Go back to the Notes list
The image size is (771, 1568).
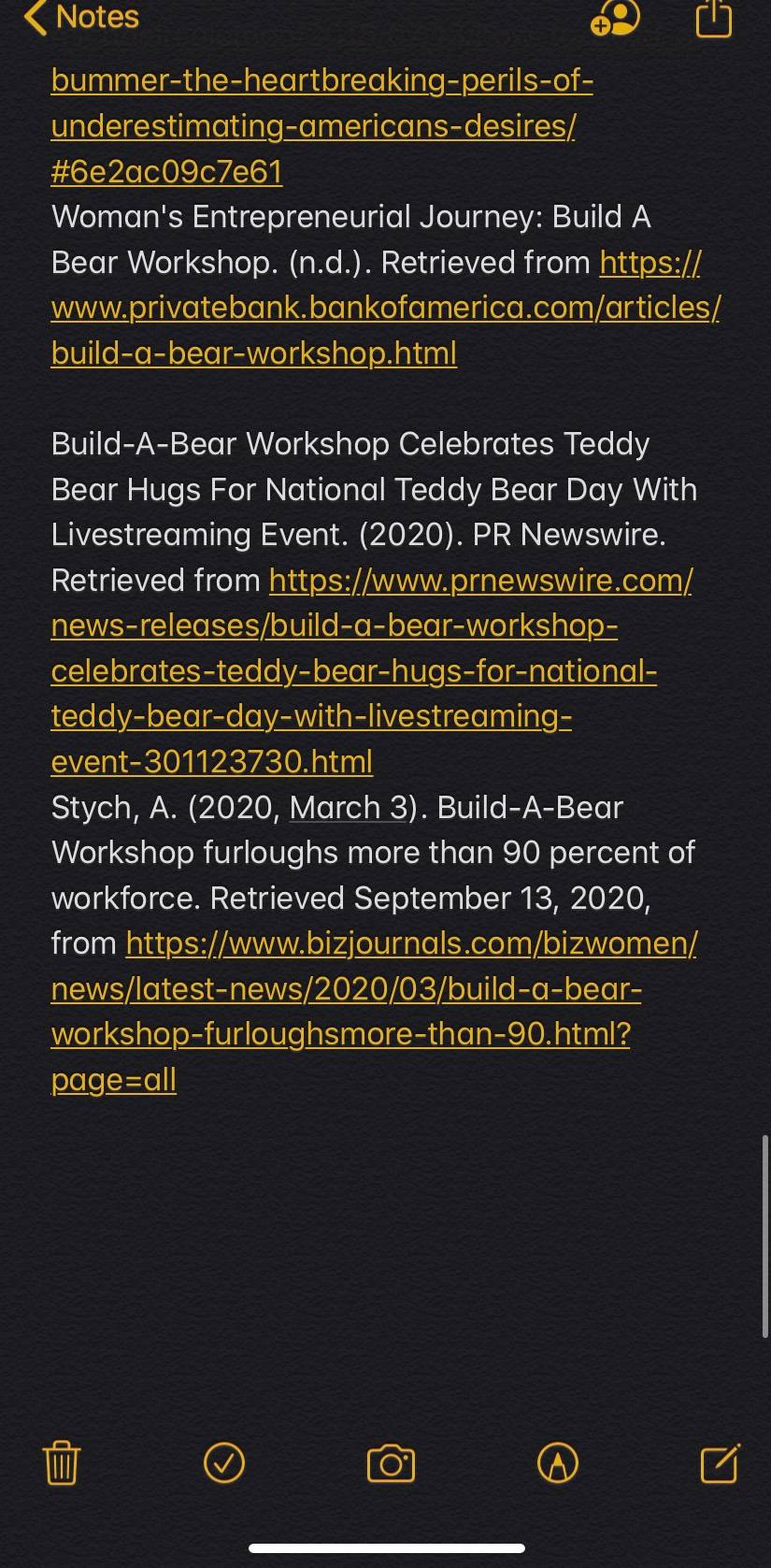(81, 18)
